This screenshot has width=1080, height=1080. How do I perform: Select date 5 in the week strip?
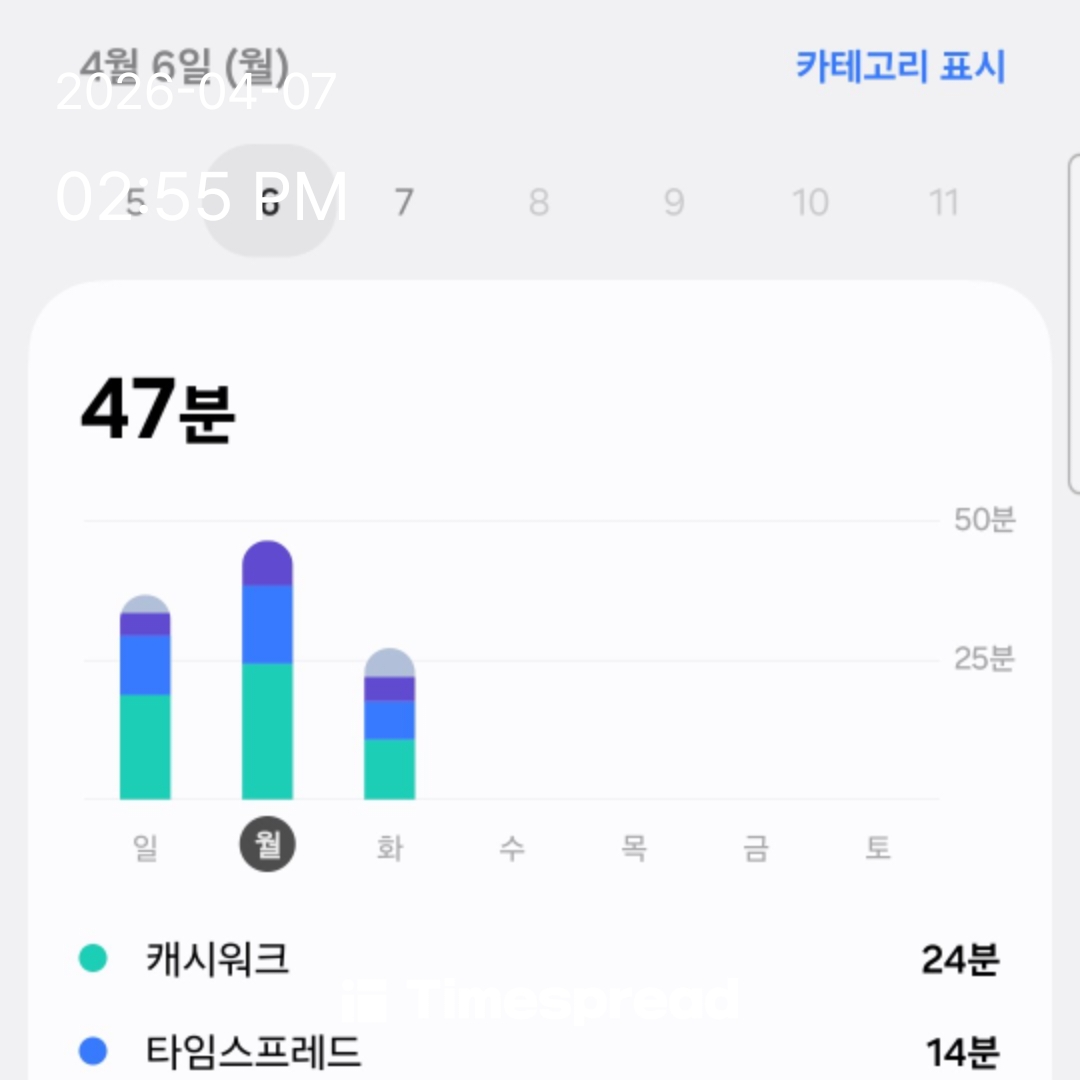click(135, 203)
